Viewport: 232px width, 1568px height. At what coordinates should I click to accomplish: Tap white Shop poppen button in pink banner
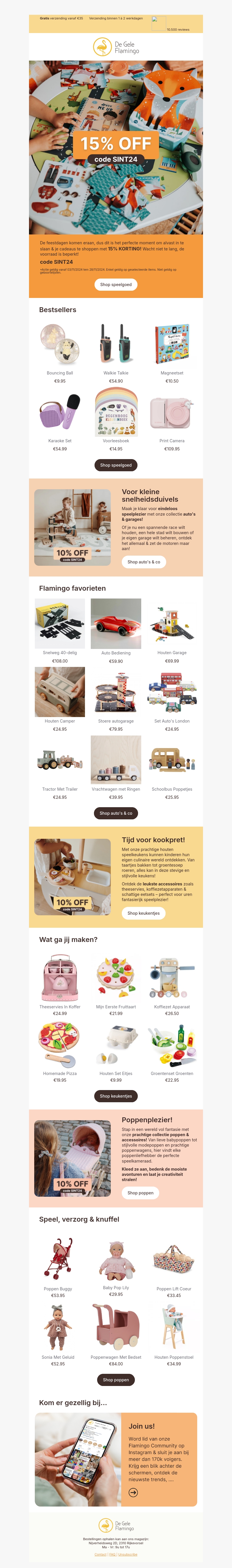tap(140, 1193)
